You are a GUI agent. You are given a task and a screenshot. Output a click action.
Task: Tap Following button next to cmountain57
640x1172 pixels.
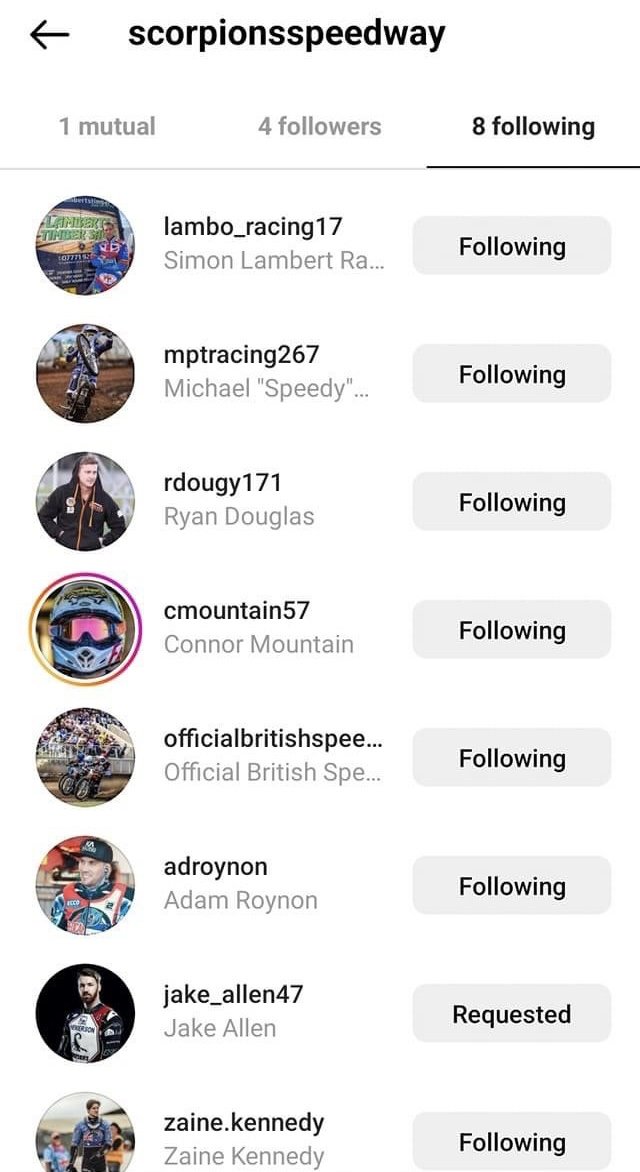click(x=512, y=630)
